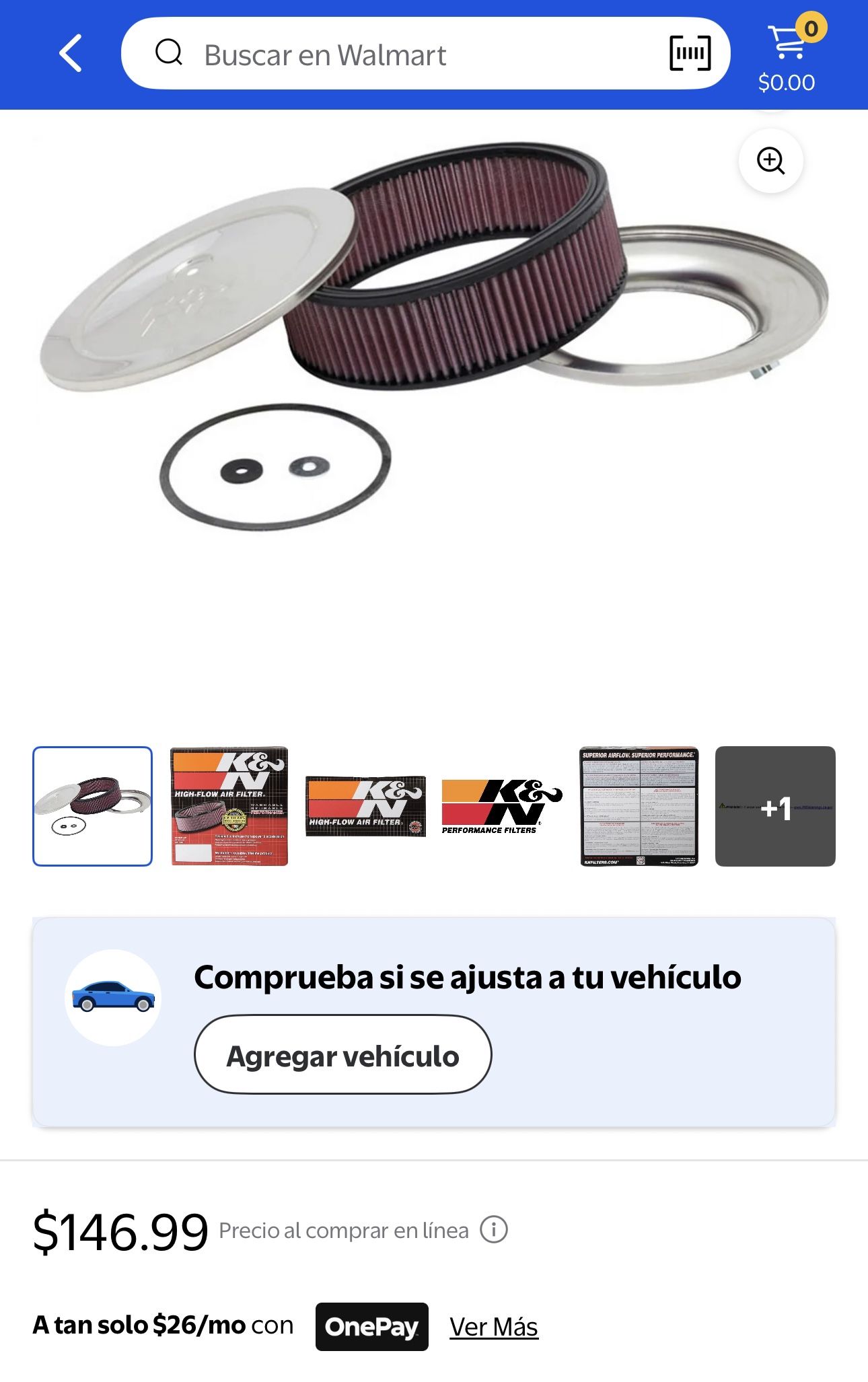Open the +1 more images thumbnail
This screenshot has height=1382, width=868.
pos(775,806)
